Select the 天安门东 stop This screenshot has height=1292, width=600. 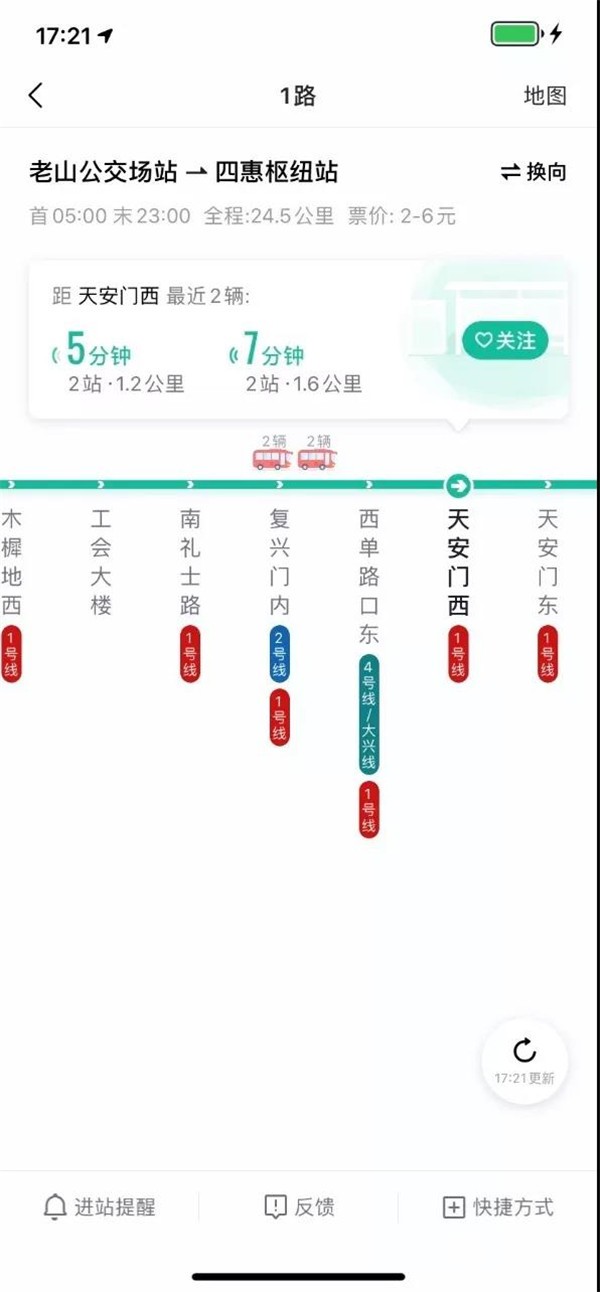tap(547, 562)
